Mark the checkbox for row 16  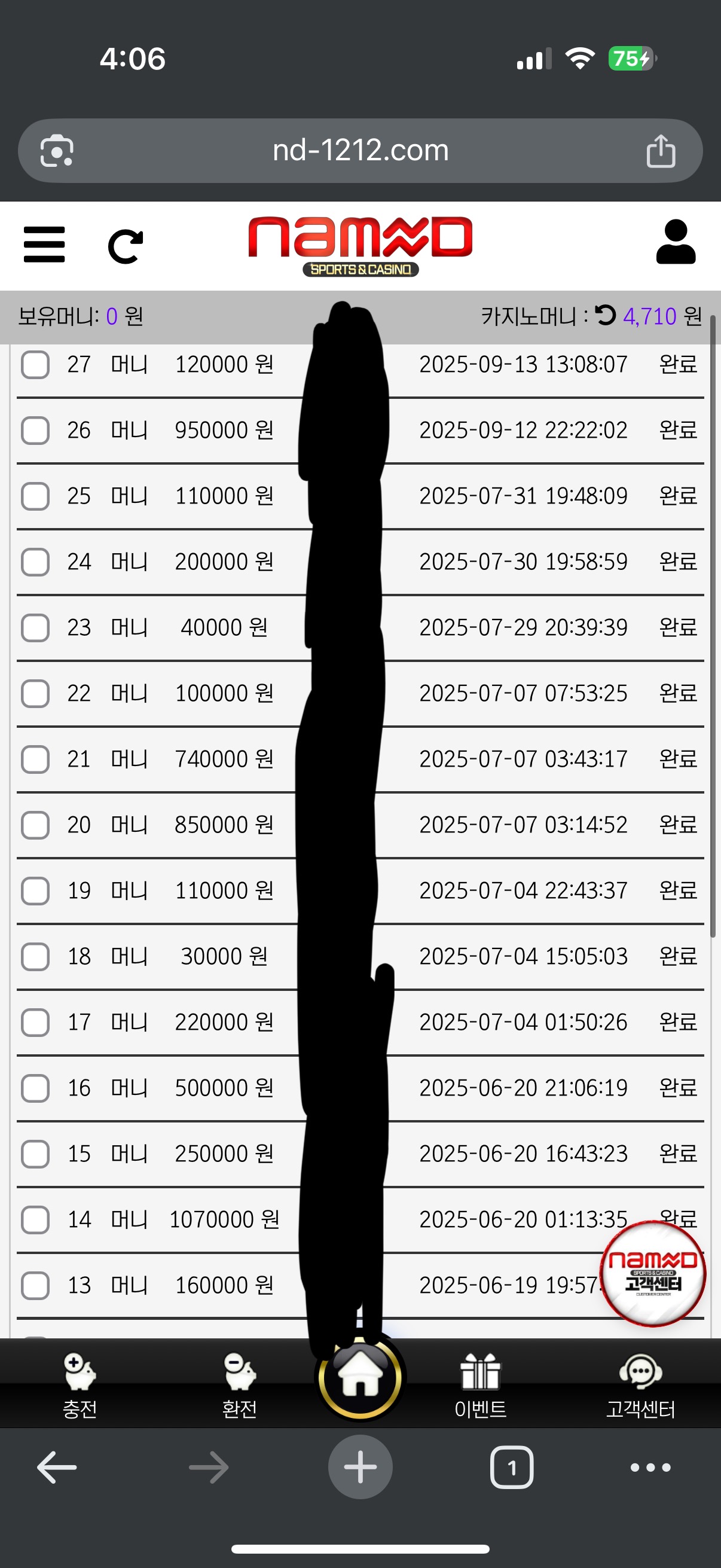coord(35,1088)
